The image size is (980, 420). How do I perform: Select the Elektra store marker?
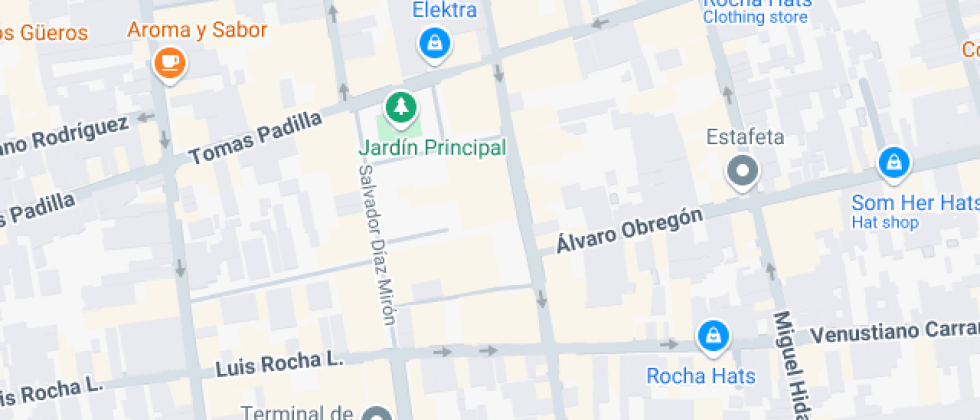click(x=433, y=42)
